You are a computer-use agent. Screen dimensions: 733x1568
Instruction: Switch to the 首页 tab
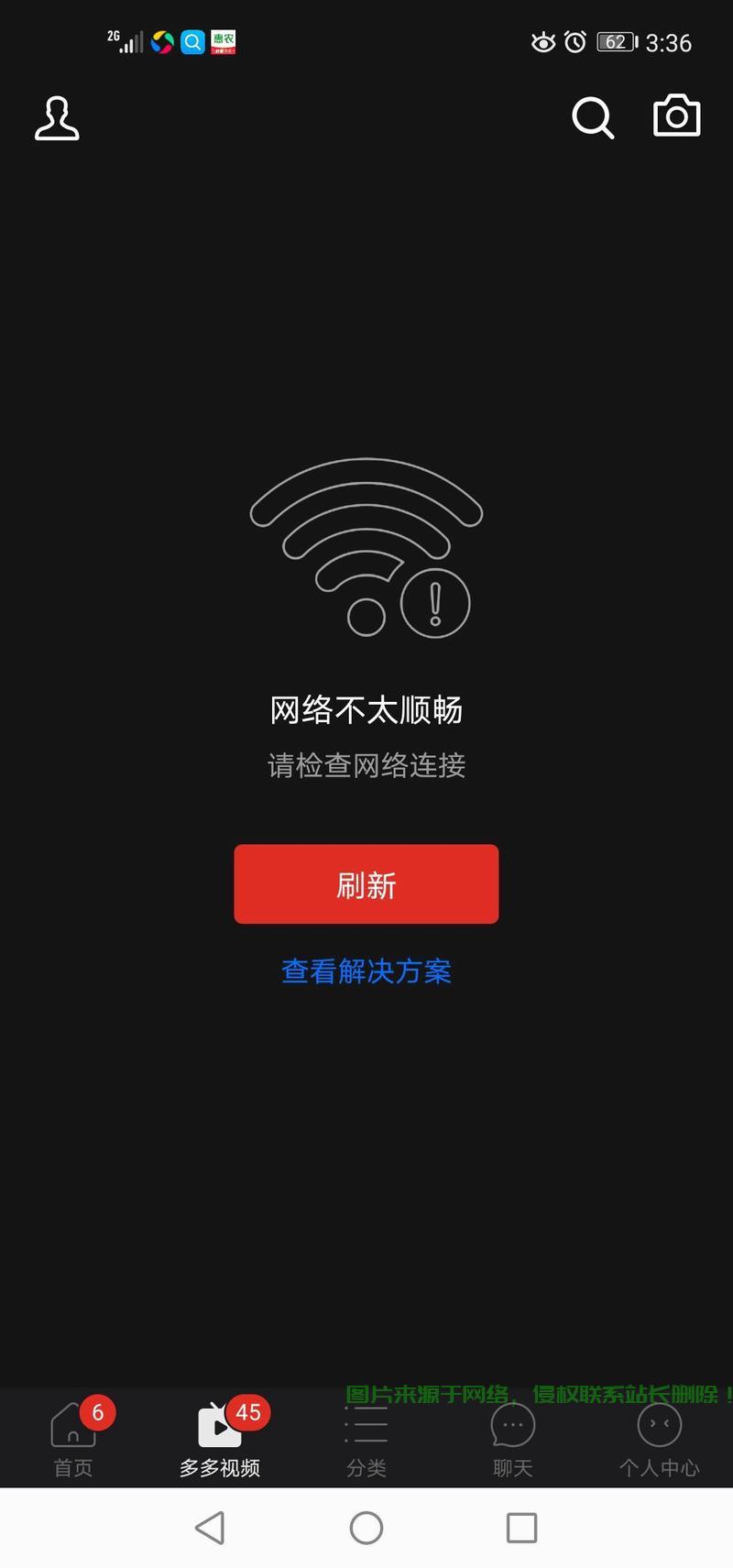[x=73, y=1439]
